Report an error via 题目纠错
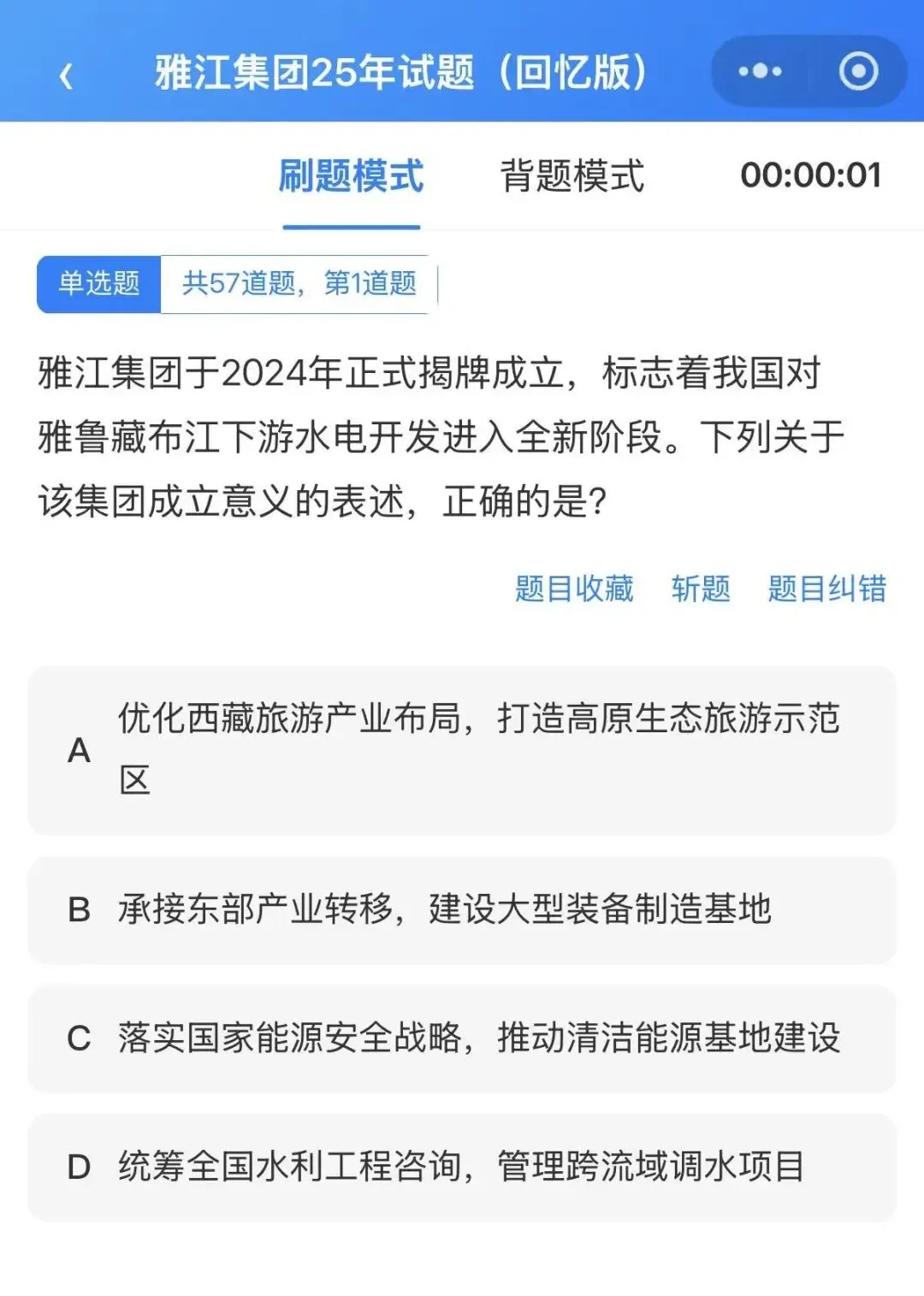The image size is (924, 1296). tap(826, 589)
